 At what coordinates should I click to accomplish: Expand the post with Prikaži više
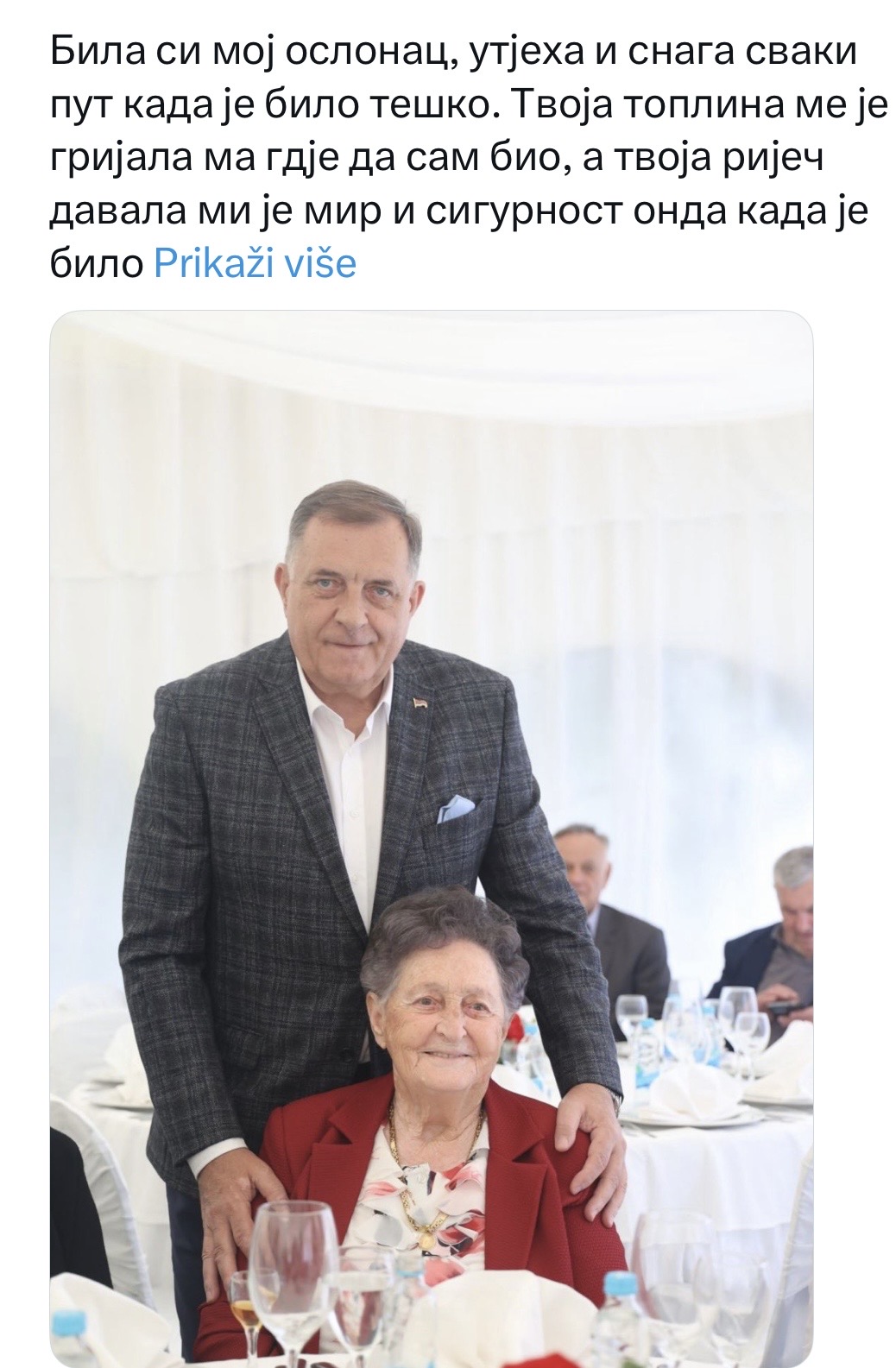pos(255,263)
